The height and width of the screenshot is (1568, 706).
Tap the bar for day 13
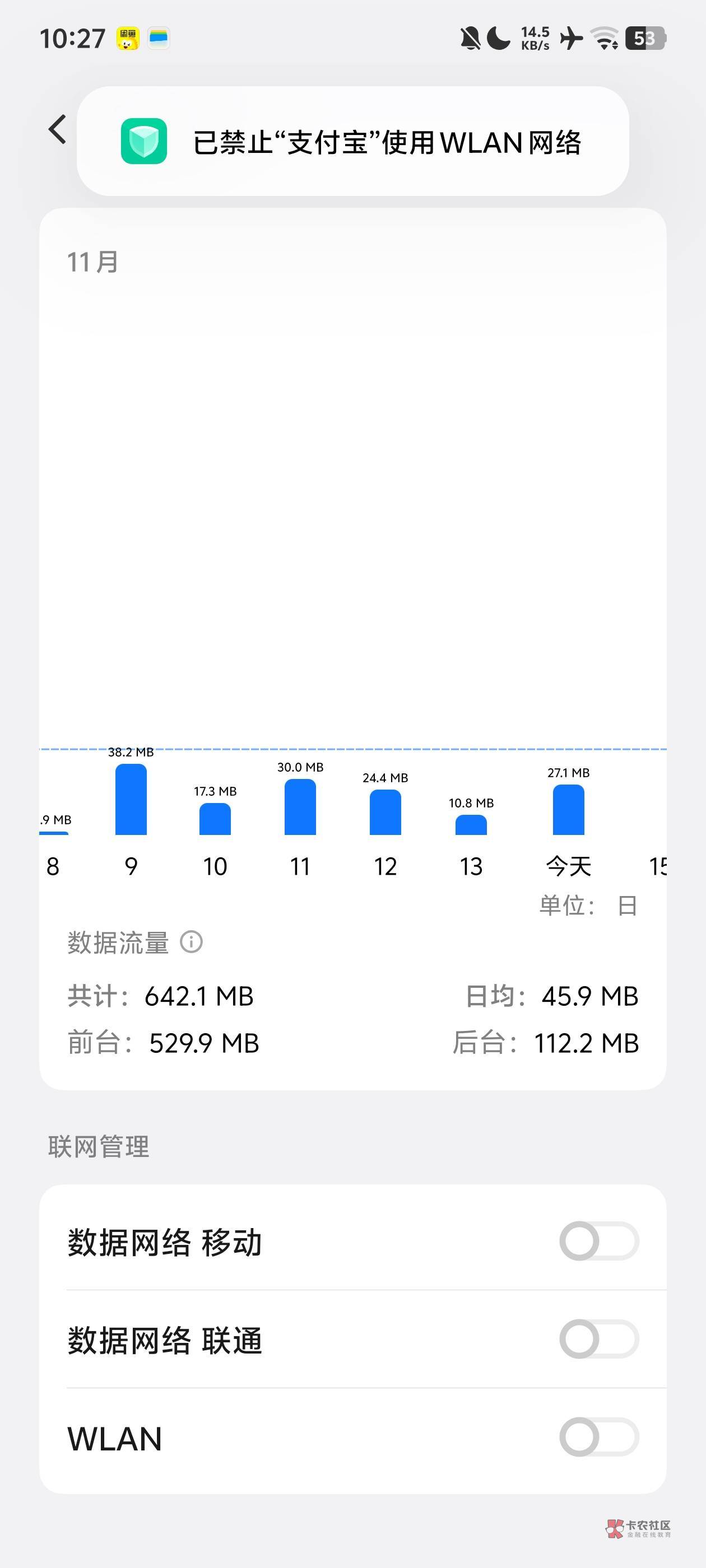471,824
